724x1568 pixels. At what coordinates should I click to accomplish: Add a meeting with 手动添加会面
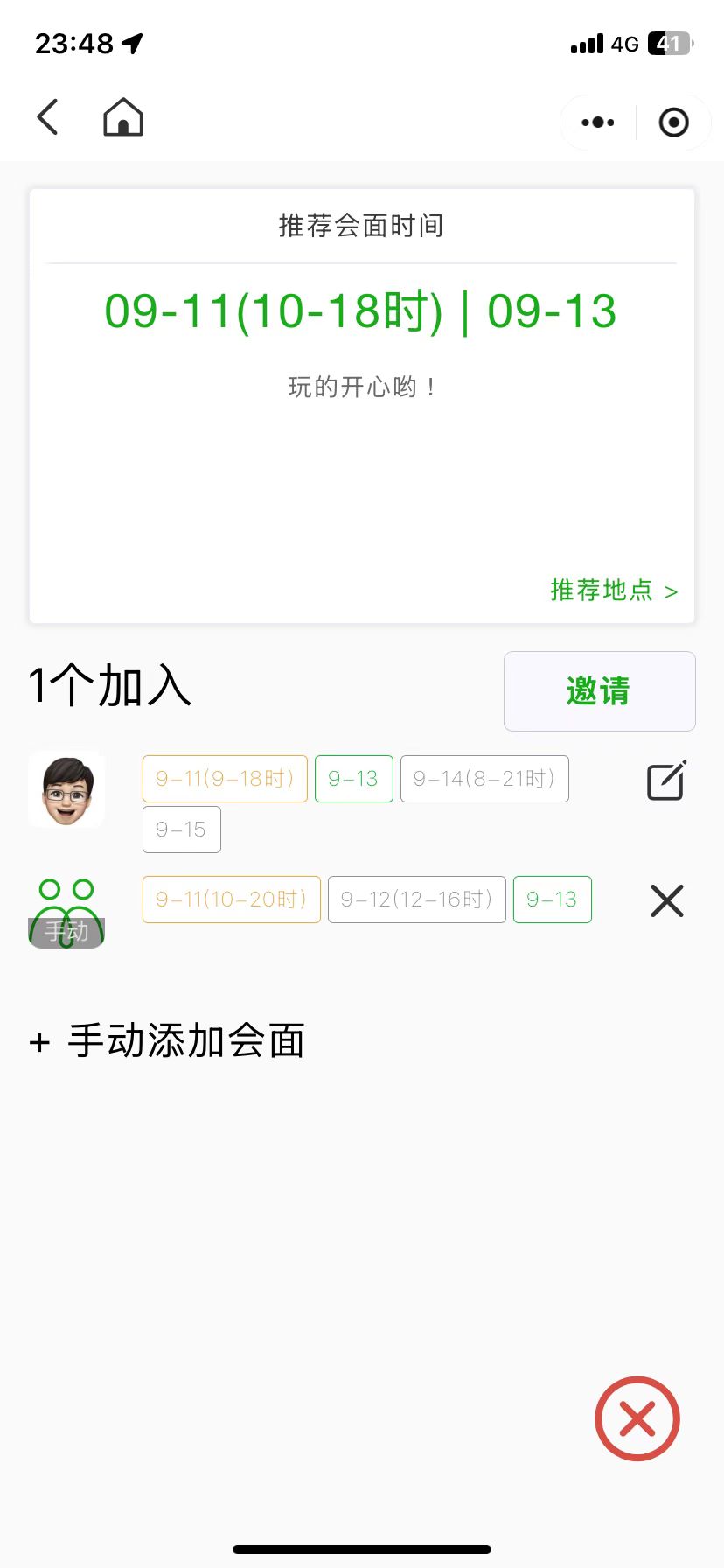click(168, 1041)
